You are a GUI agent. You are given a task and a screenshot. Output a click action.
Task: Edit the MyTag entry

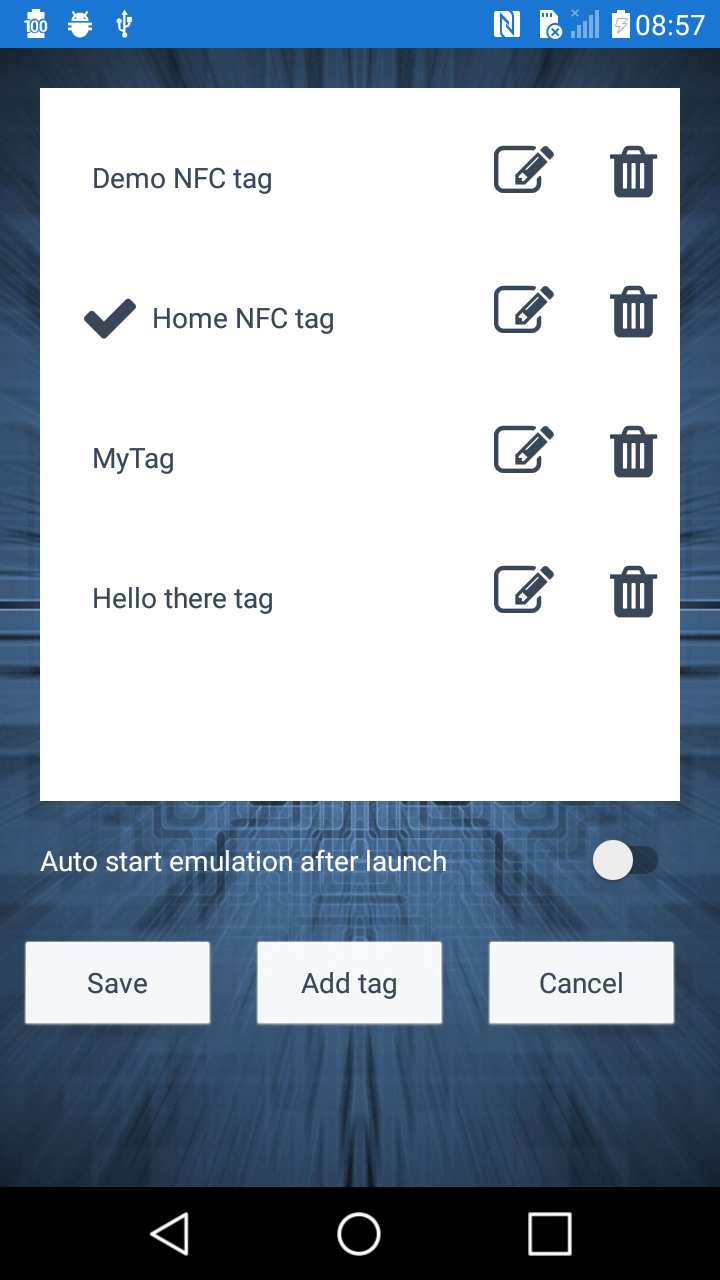(x=522, y=450)
